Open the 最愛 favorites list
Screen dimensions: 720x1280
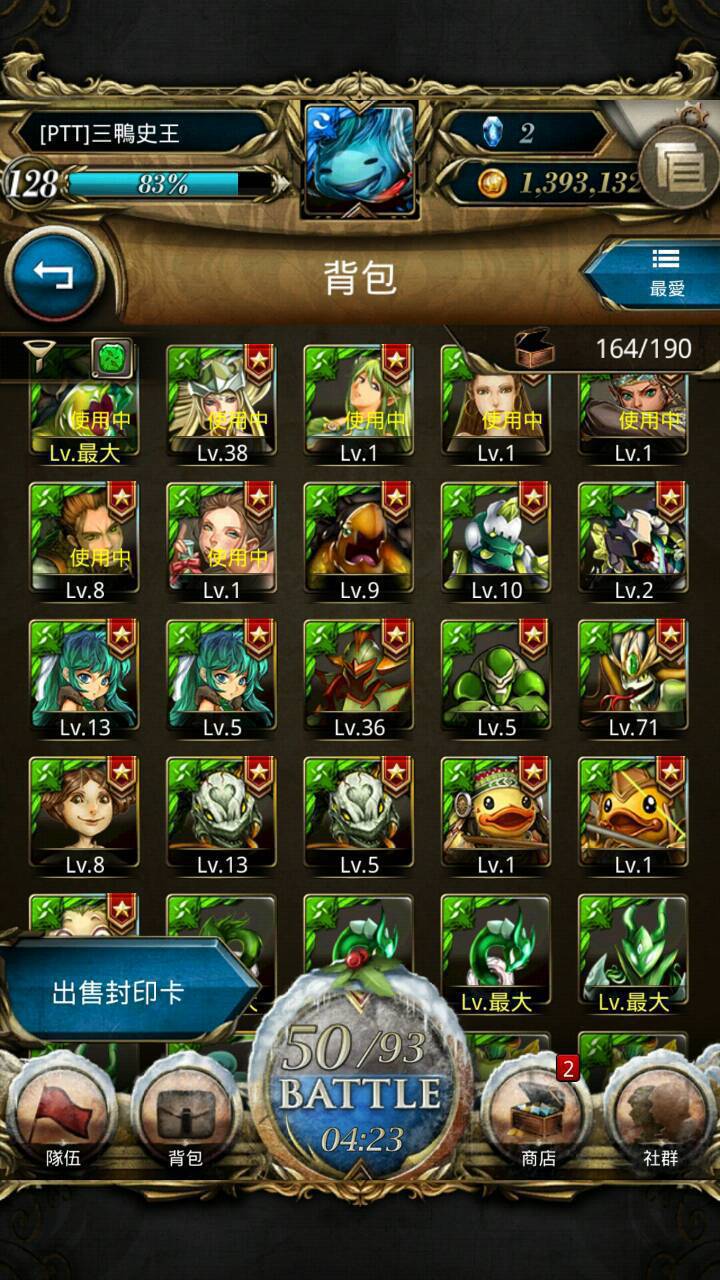656,272
